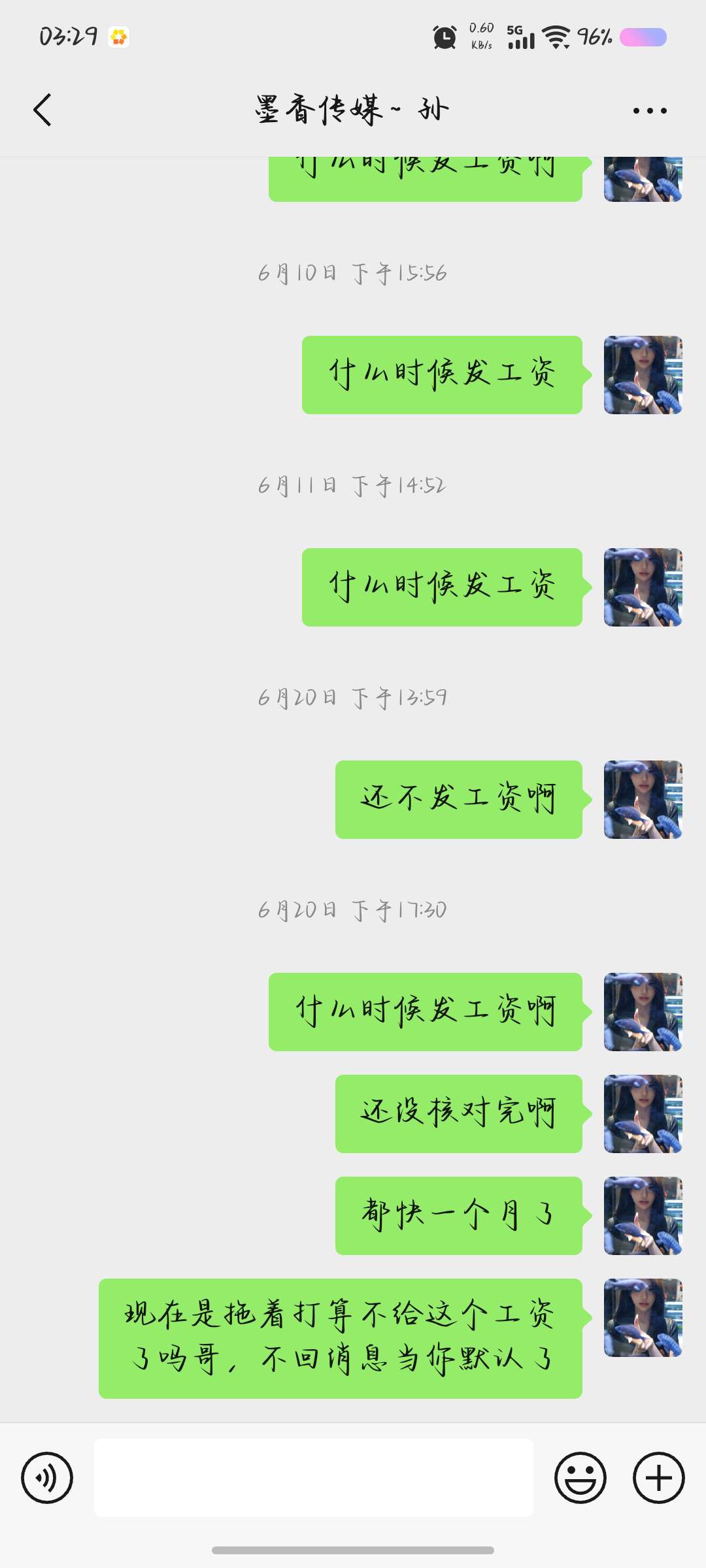
Task: Tap avatar beside 还不发工资啊 message
Action: pyautogui.click(x=643, y=800)
